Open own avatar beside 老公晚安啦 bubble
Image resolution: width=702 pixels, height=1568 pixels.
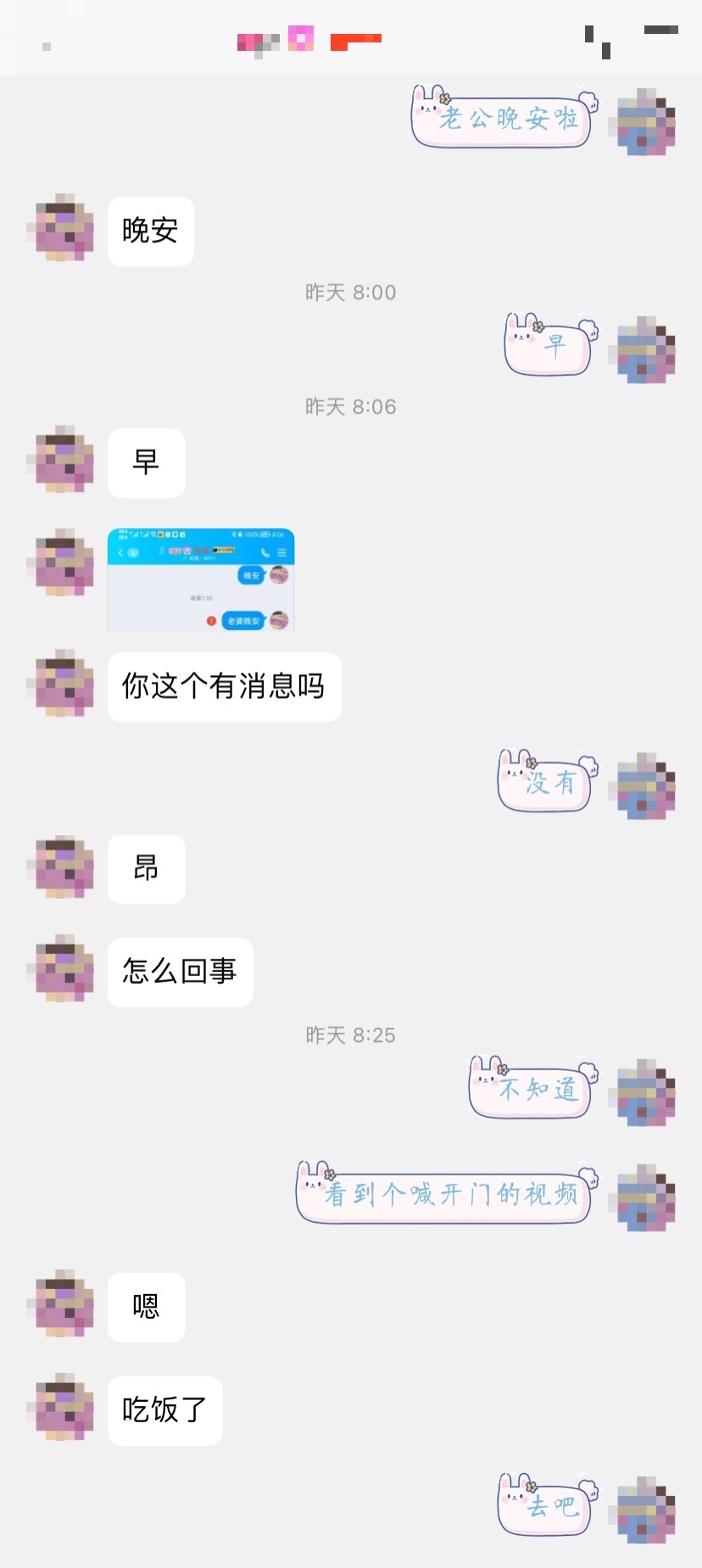645,122
